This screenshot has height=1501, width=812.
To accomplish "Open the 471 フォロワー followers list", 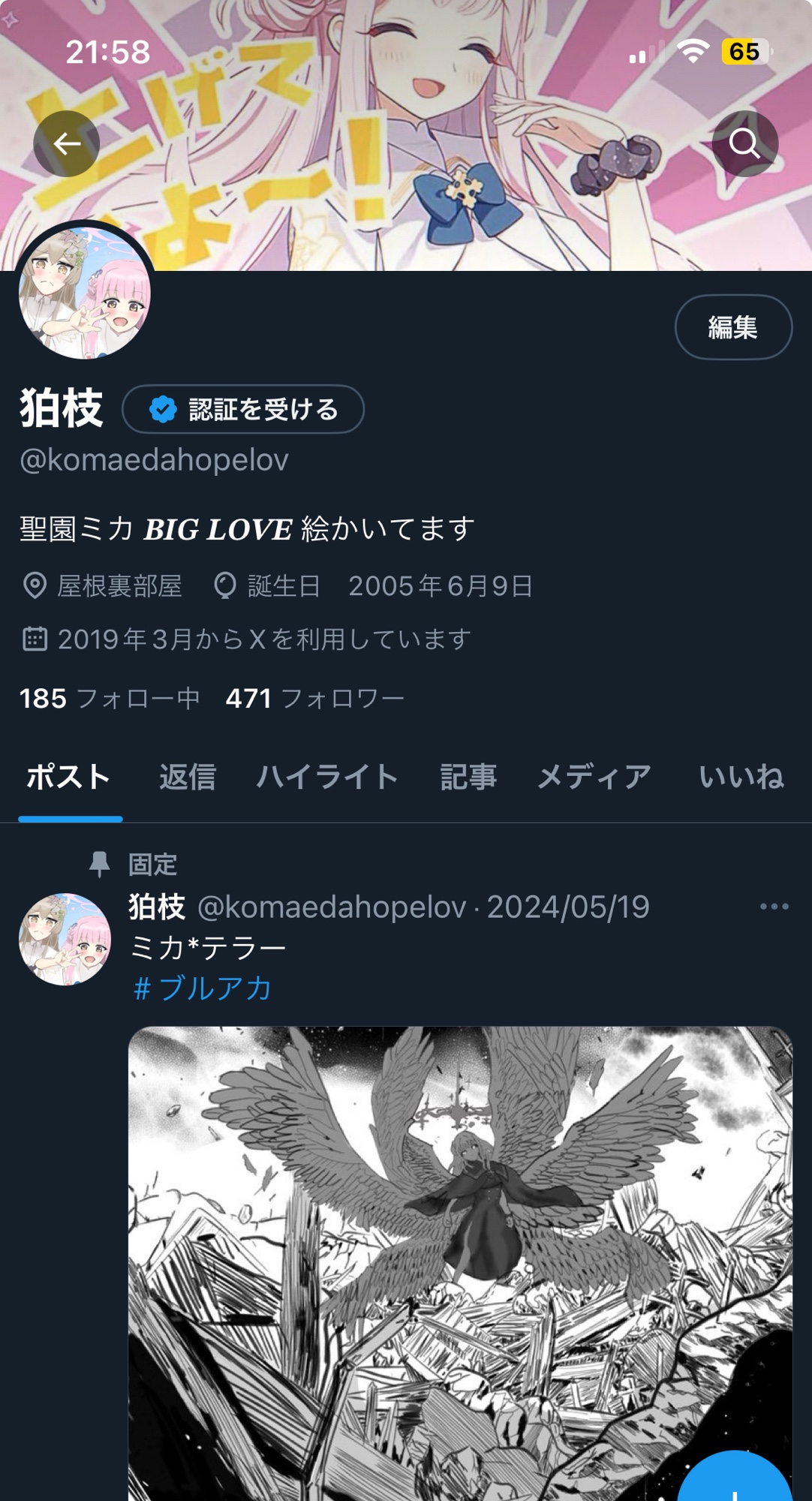I will (315, 699).
